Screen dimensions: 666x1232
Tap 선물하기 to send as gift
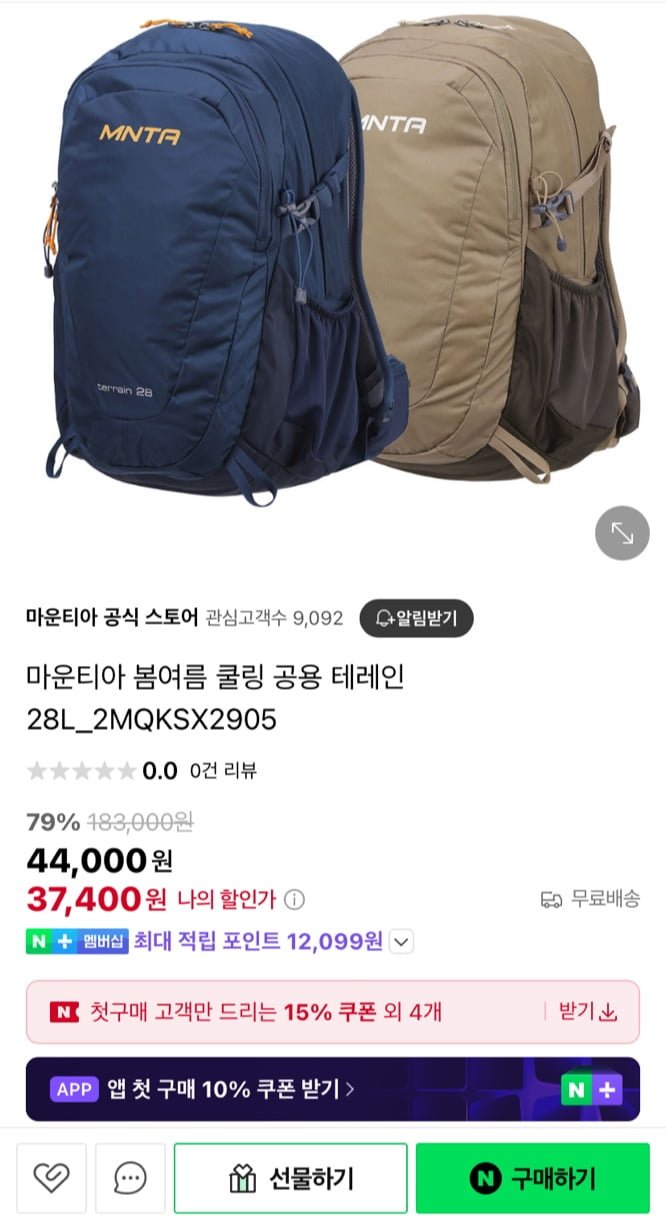(291, 1178)
